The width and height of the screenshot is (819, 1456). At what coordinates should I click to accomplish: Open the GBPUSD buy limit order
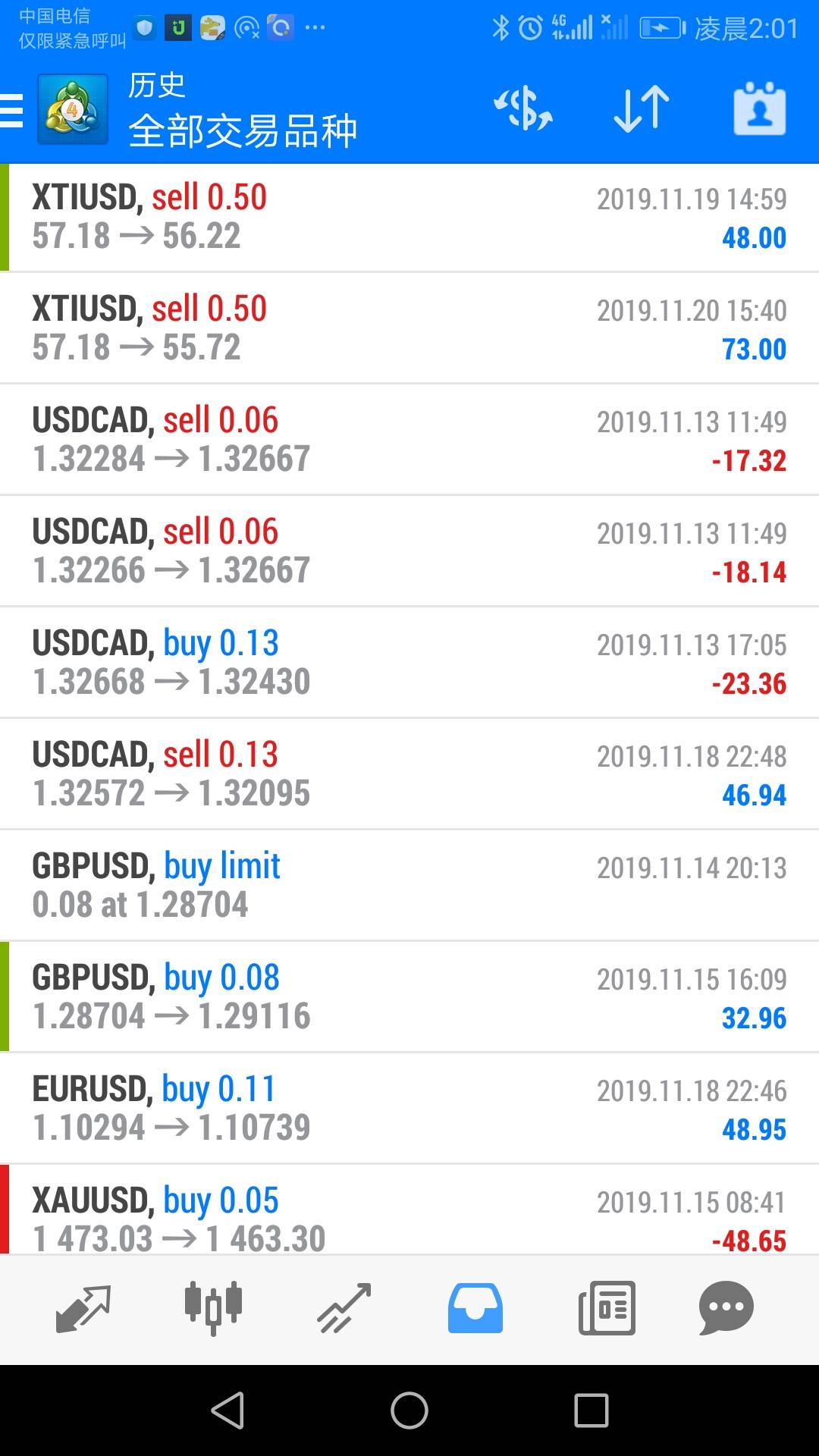tap(409, 886)
